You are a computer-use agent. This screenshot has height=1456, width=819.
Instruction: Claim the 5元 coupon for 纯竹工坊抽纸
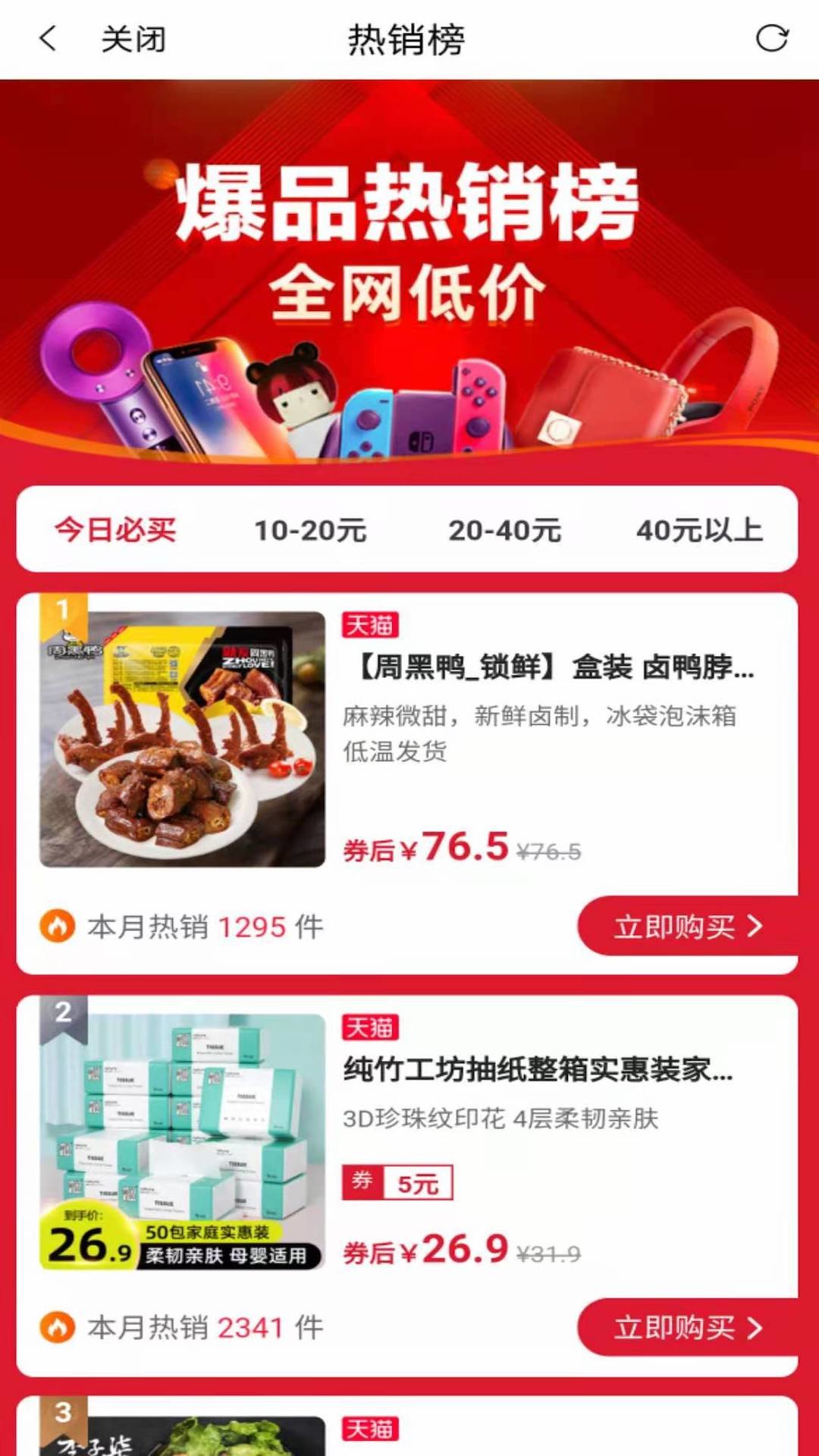(x=397, y=1182)
